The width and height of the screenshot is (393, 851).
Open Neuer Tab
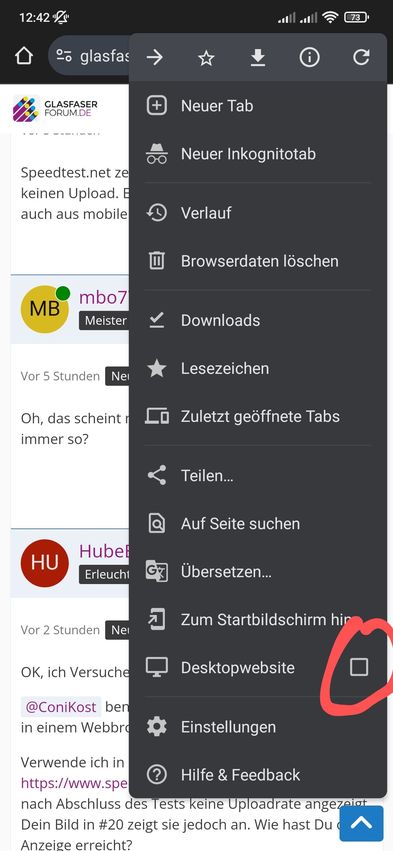(258, 106)
